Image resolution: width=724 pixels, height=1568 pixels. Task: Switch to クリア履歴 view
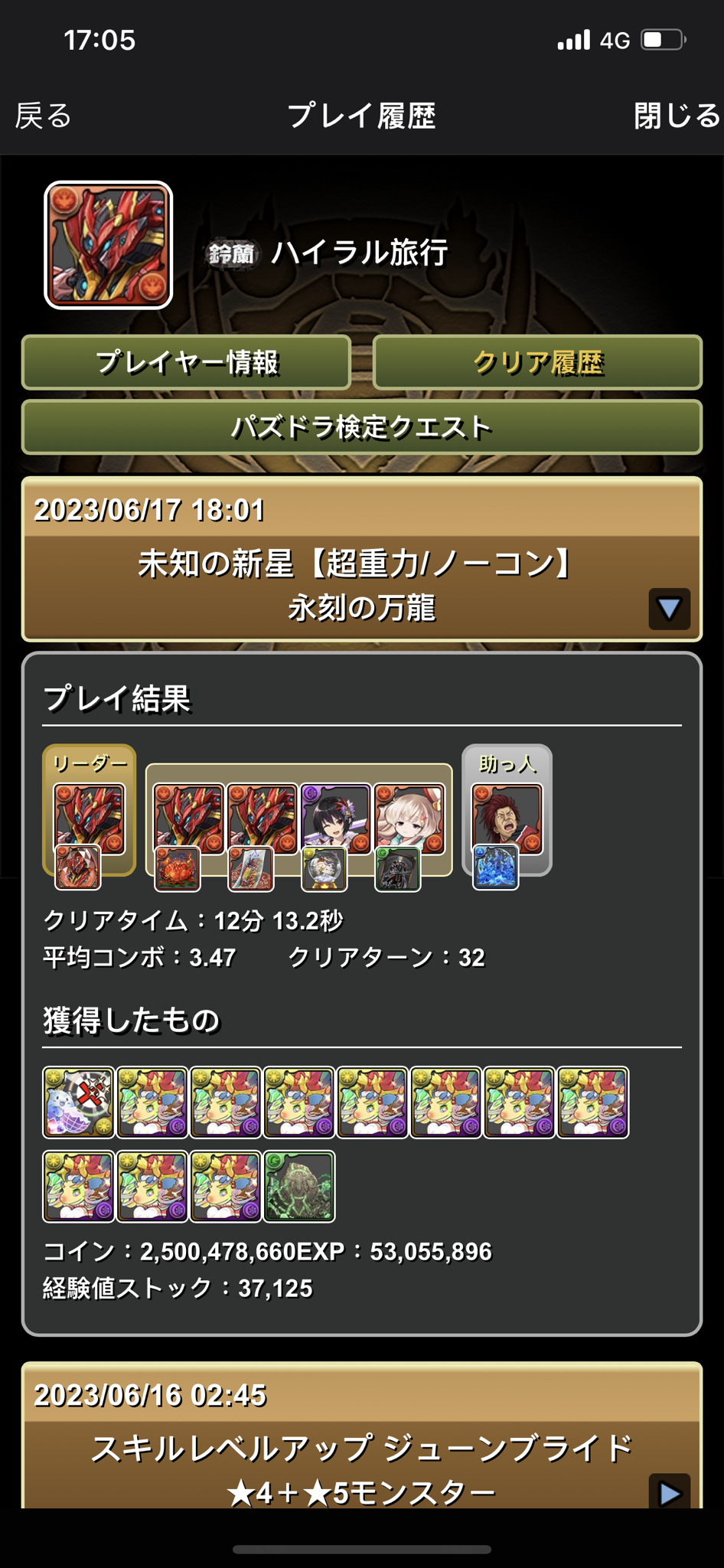[x=537, y=362]
